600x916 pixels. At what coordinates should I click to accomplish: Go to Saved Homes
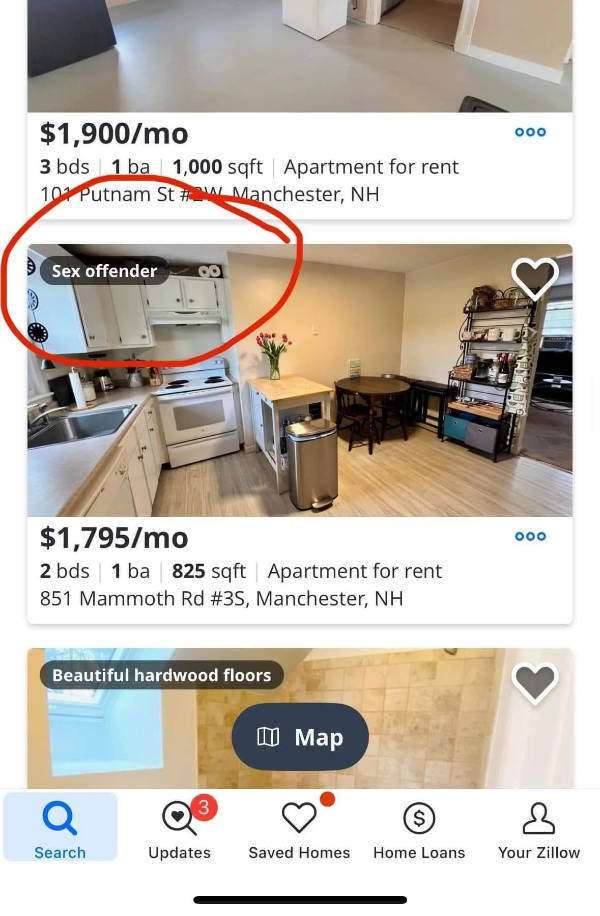tap(299, 828)
